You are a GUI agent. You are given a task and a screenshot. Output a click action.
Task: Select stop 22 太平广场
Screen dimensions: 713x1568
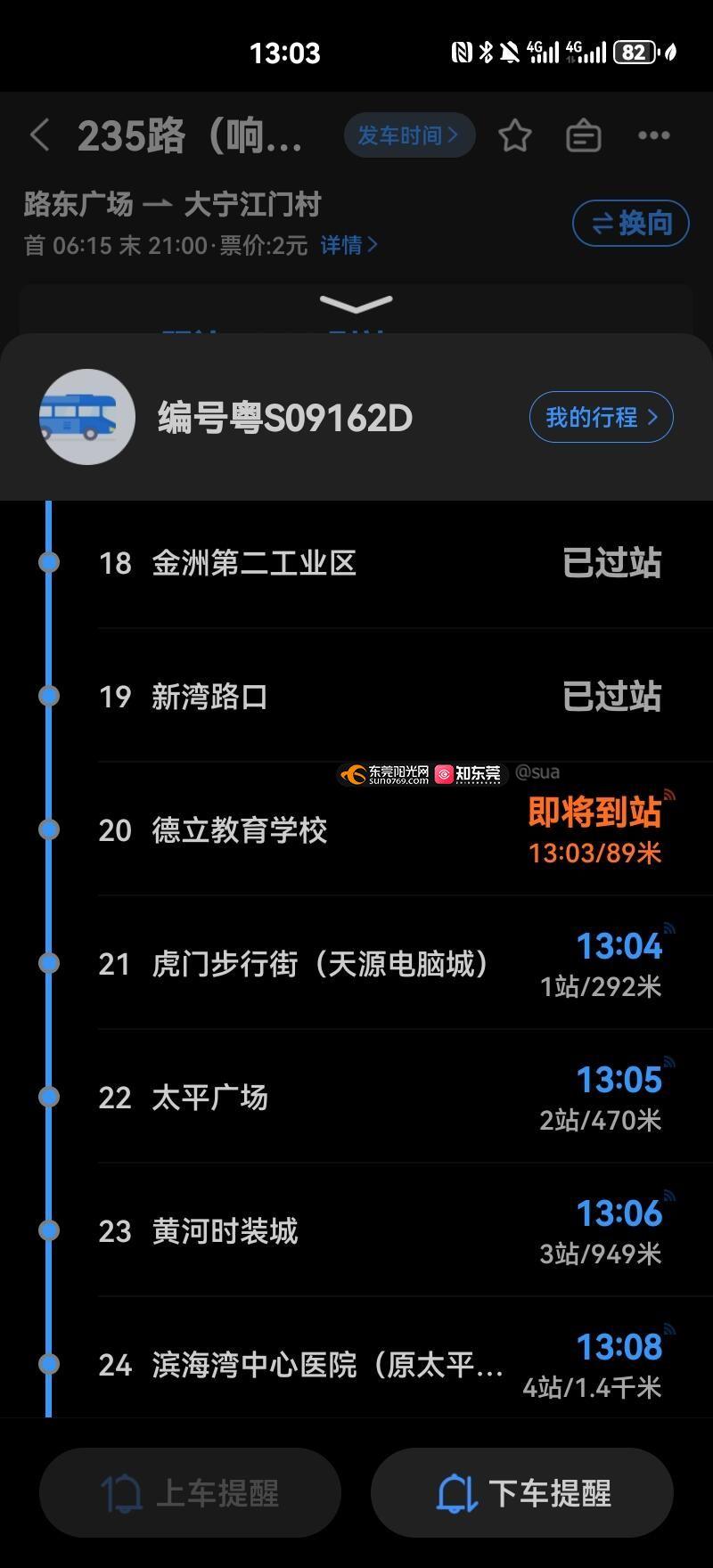[x=209, y=1098]
